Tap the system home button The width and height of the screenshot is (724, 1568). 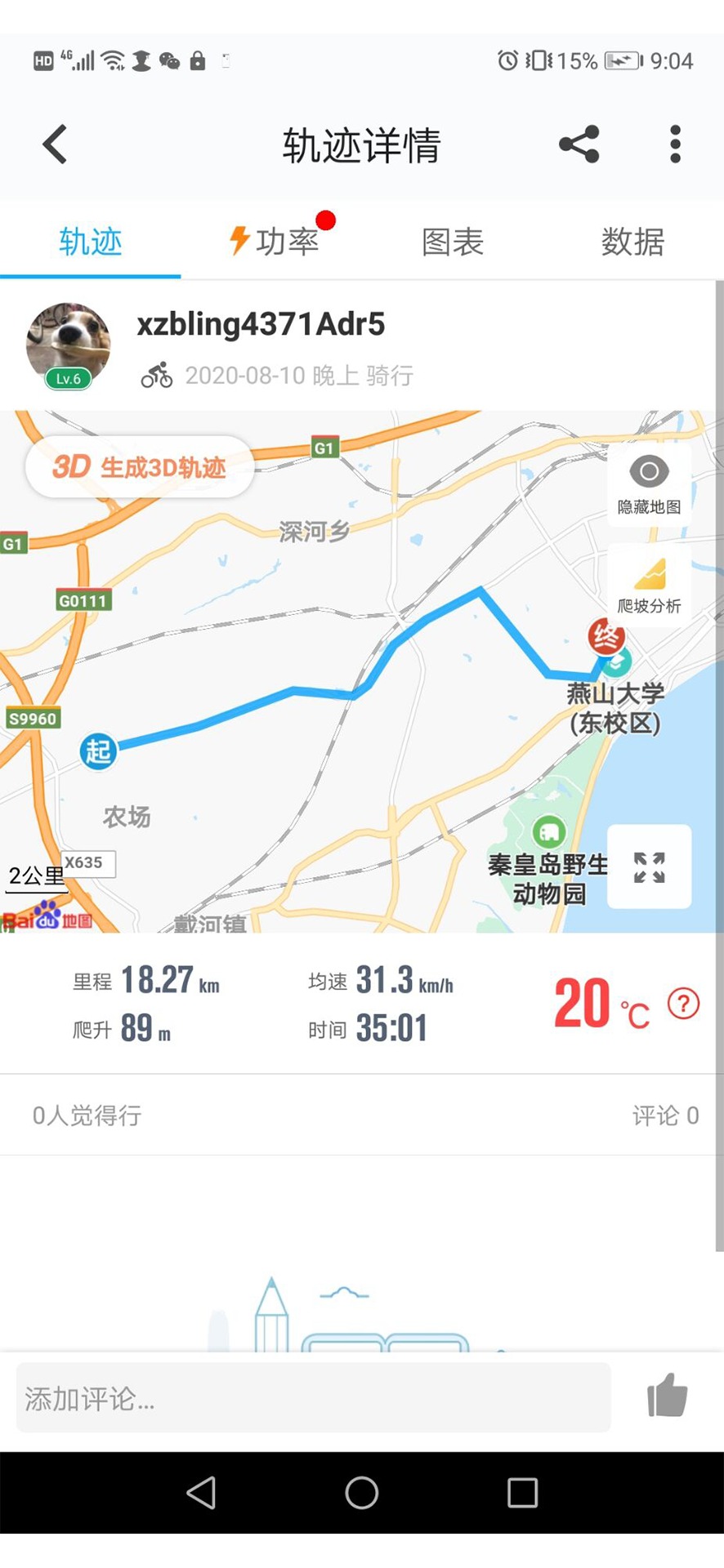coord(362,1493)
